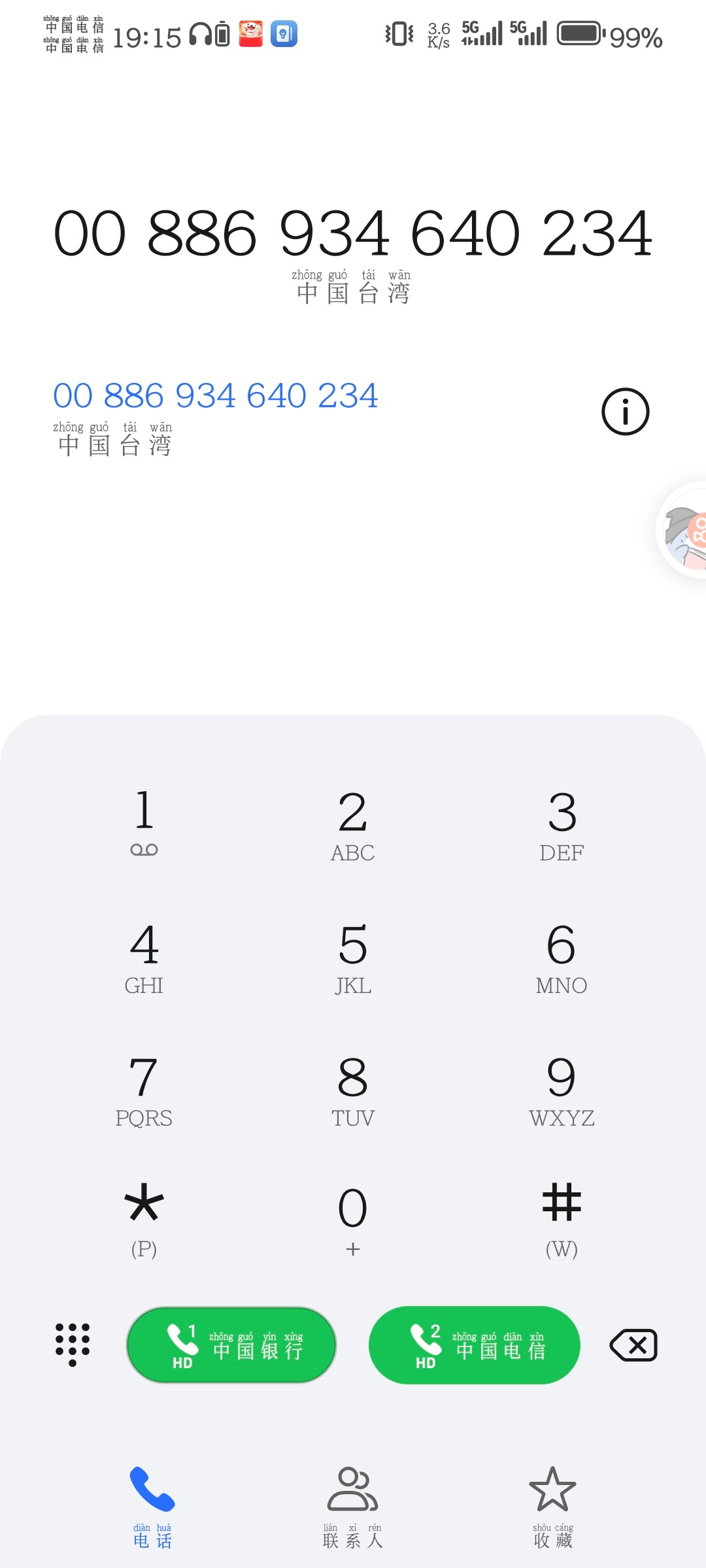
Task: Tap the 5 JKL key
Action: point(352,957)
